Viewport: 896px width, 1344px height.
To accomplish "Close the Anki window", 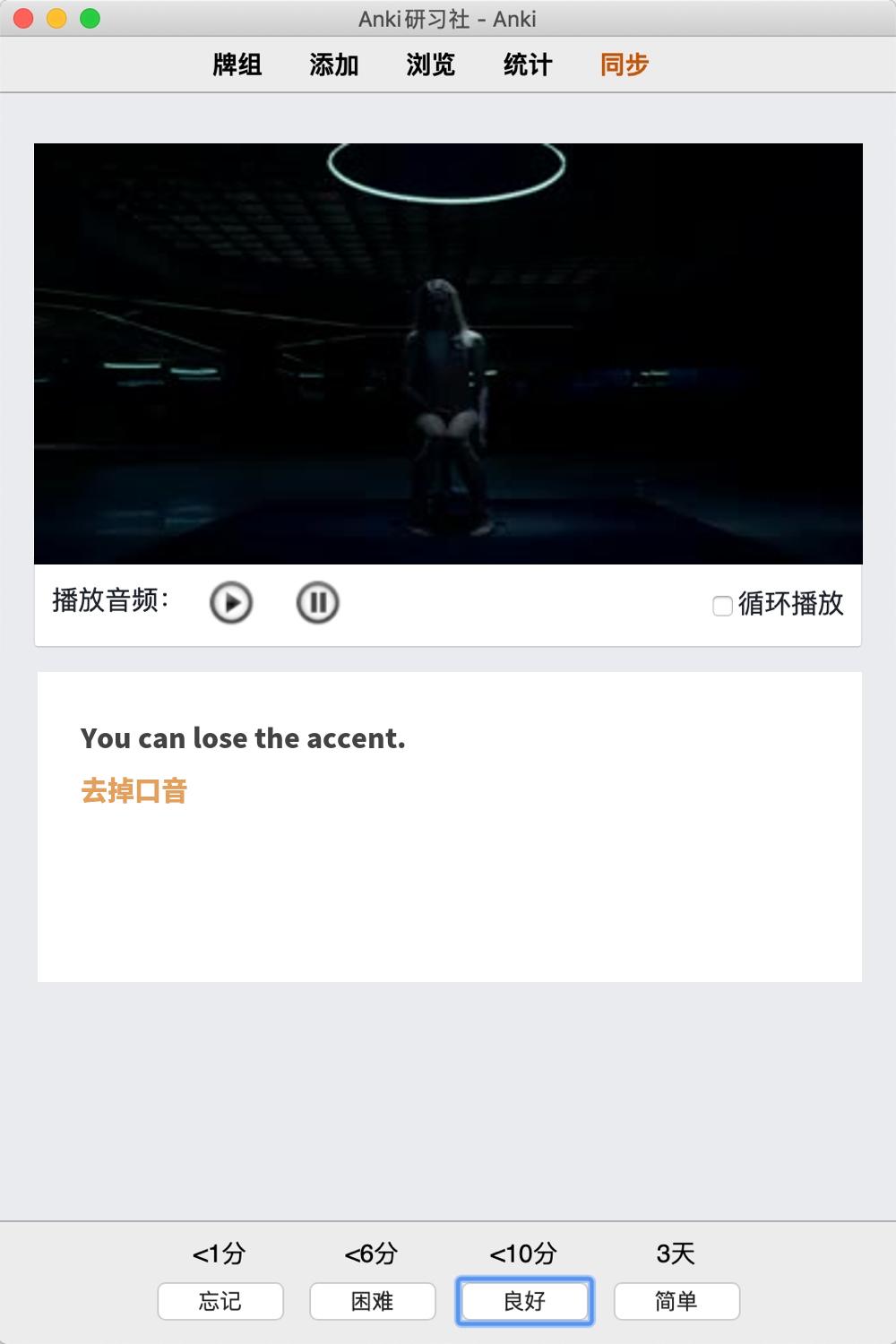I will coord(24,19).
